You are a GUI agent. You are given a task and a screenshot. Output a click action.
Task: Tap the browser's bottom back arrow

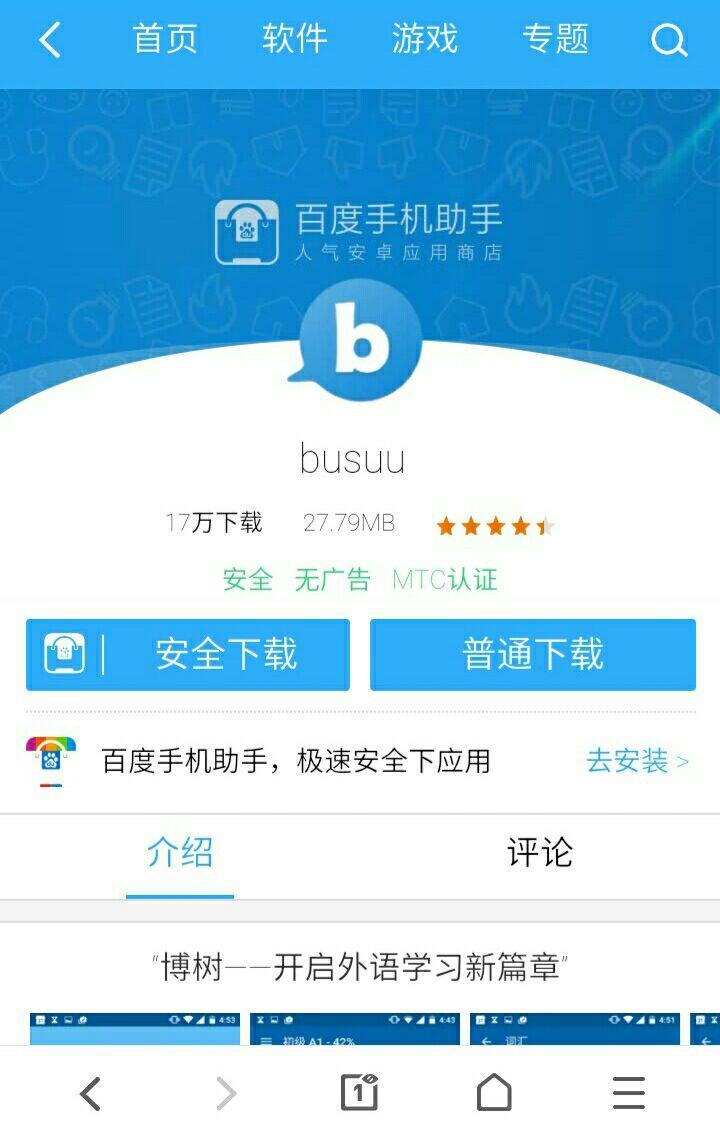tap(90, 1093)
